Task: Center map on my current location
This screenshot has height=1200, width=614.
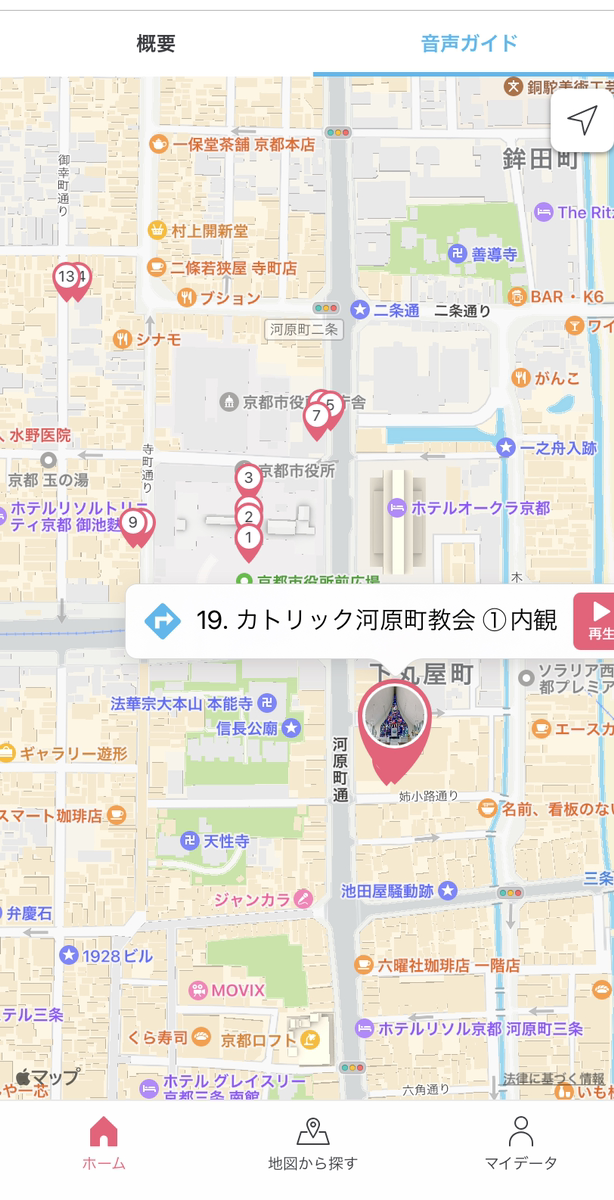Action: (x=582, y=120)
